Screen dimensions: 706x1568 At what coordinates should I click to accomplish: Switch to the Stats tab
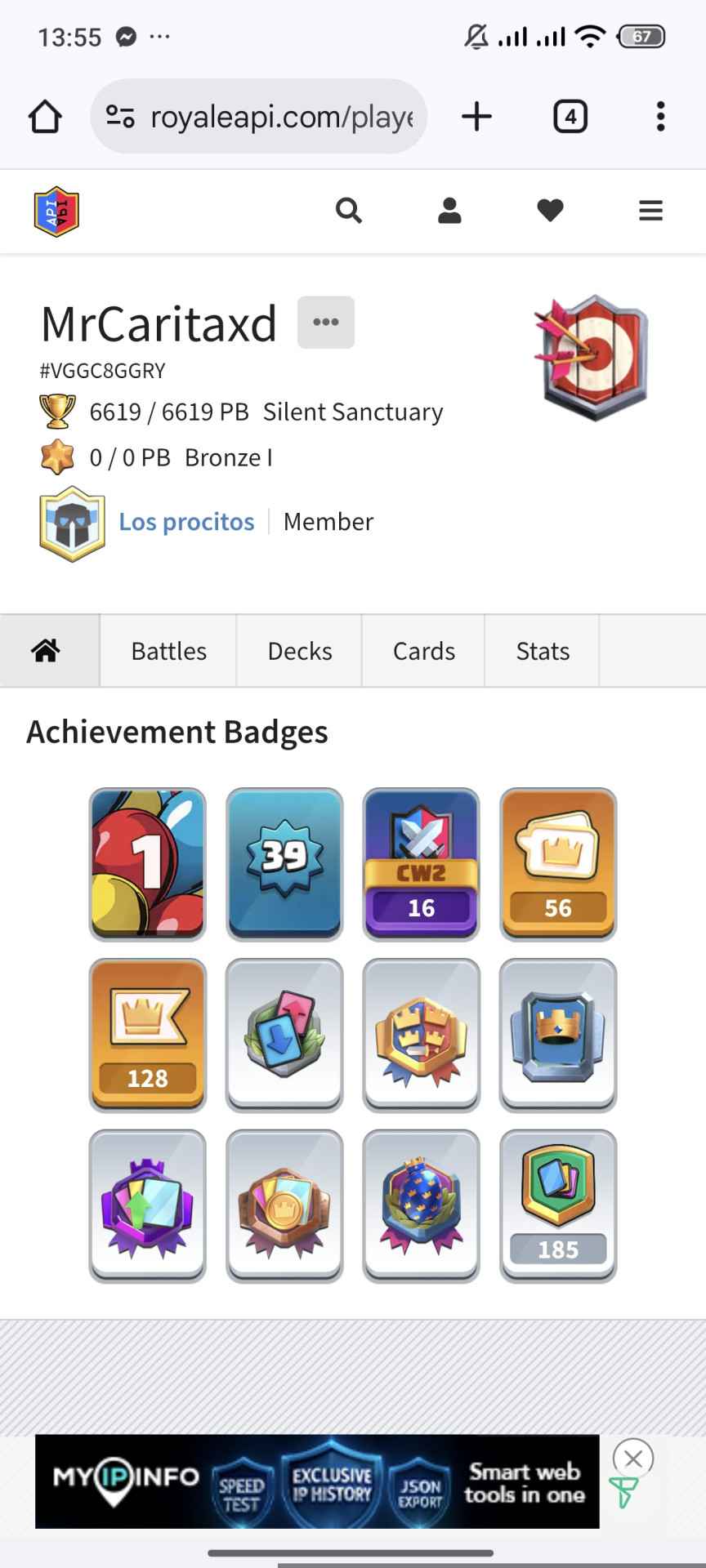point(543,651)
